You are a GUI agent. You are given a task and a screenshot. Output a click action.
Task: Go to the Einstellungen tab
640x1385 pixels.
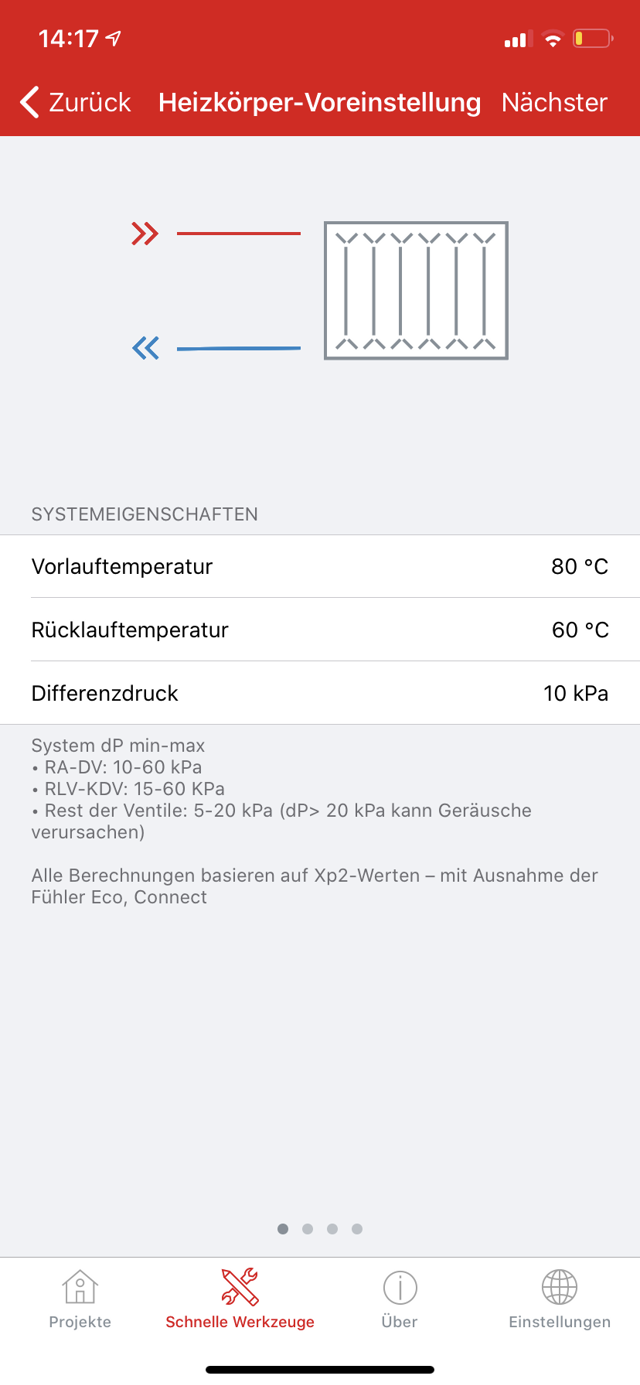pyautogui.click(x=559, y=1299)
